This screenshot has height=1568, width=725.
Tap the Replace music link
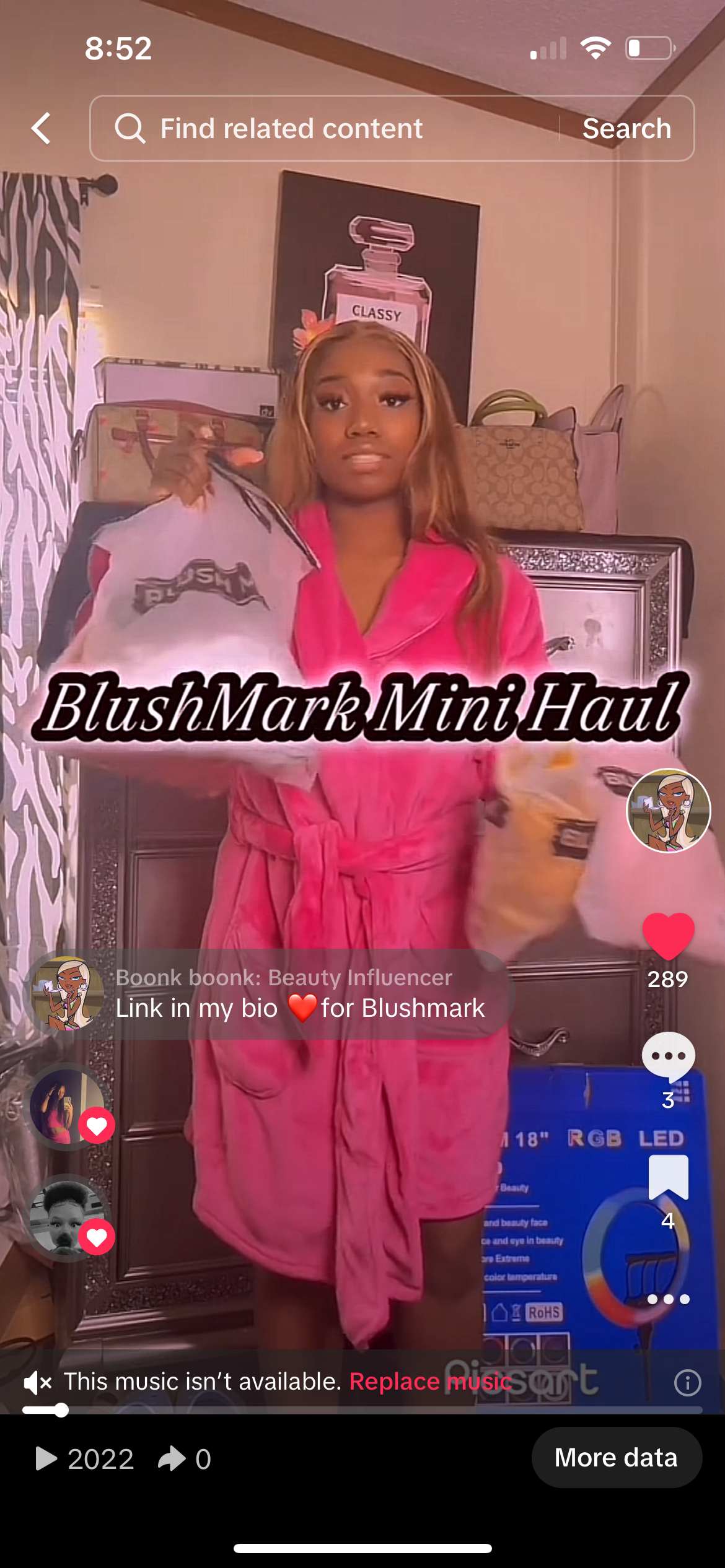(431, 1382)
